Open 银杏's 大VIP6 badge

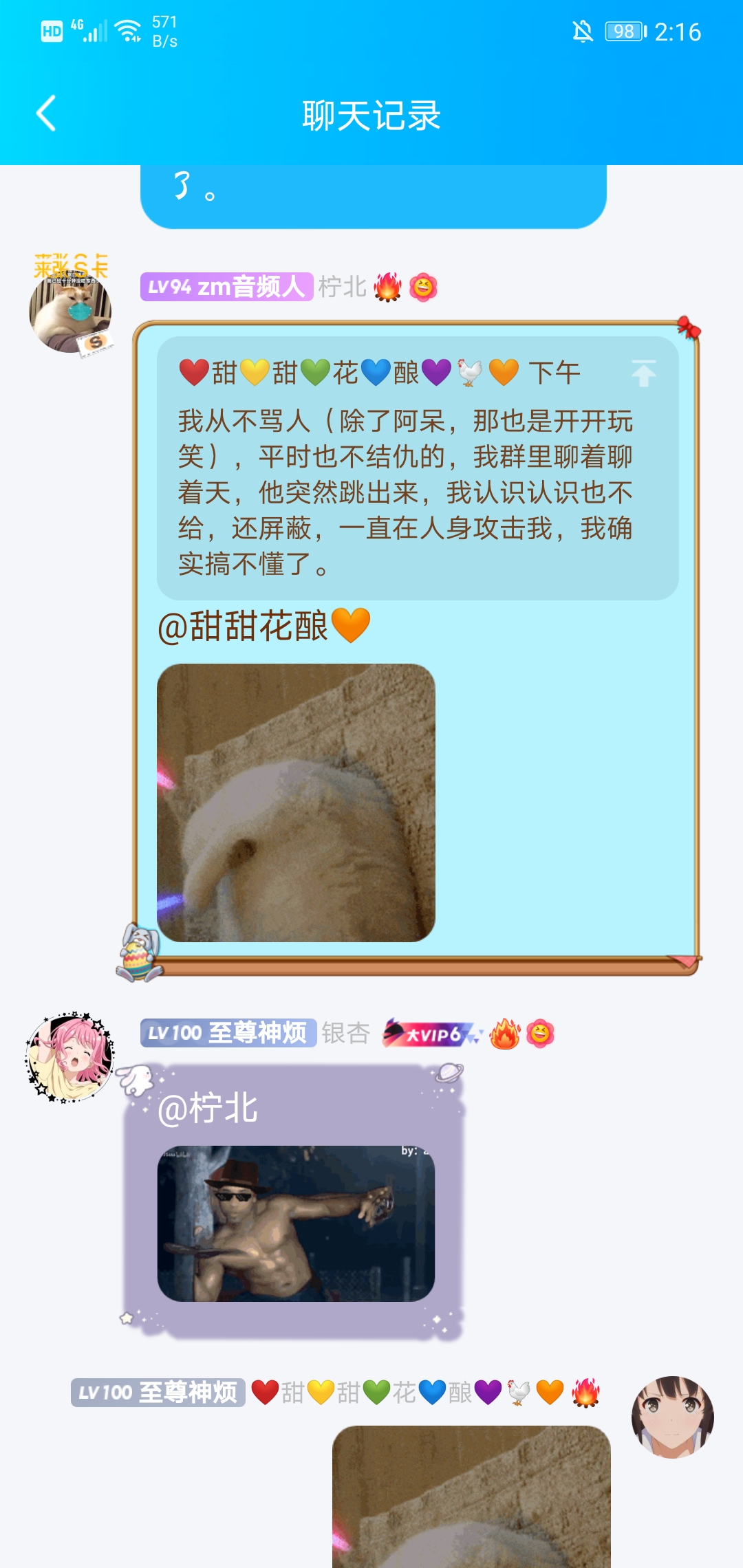coord(432,1033)
